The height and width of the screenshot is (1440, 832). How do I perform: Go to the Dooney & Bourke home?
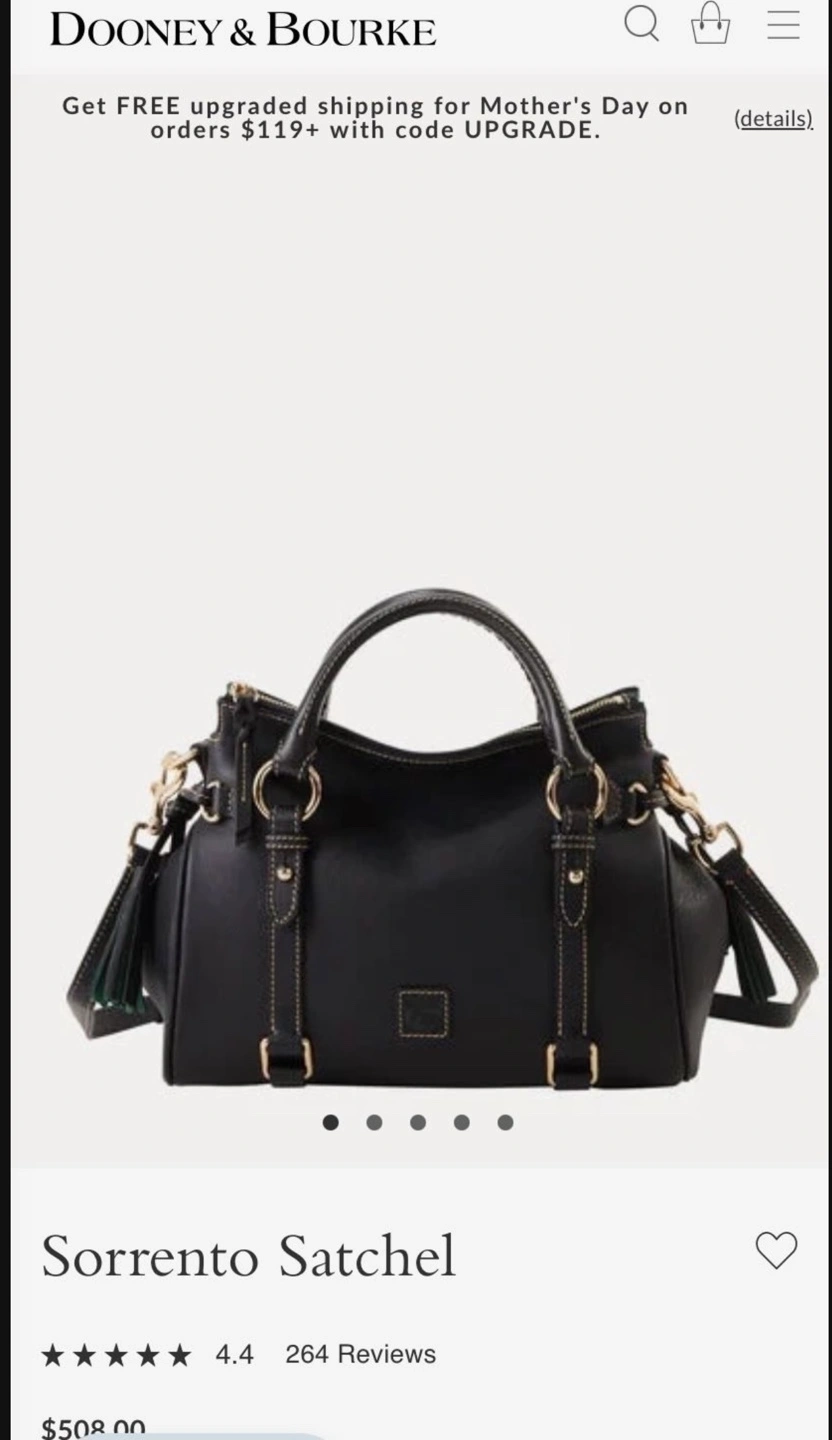click(243, 30)
